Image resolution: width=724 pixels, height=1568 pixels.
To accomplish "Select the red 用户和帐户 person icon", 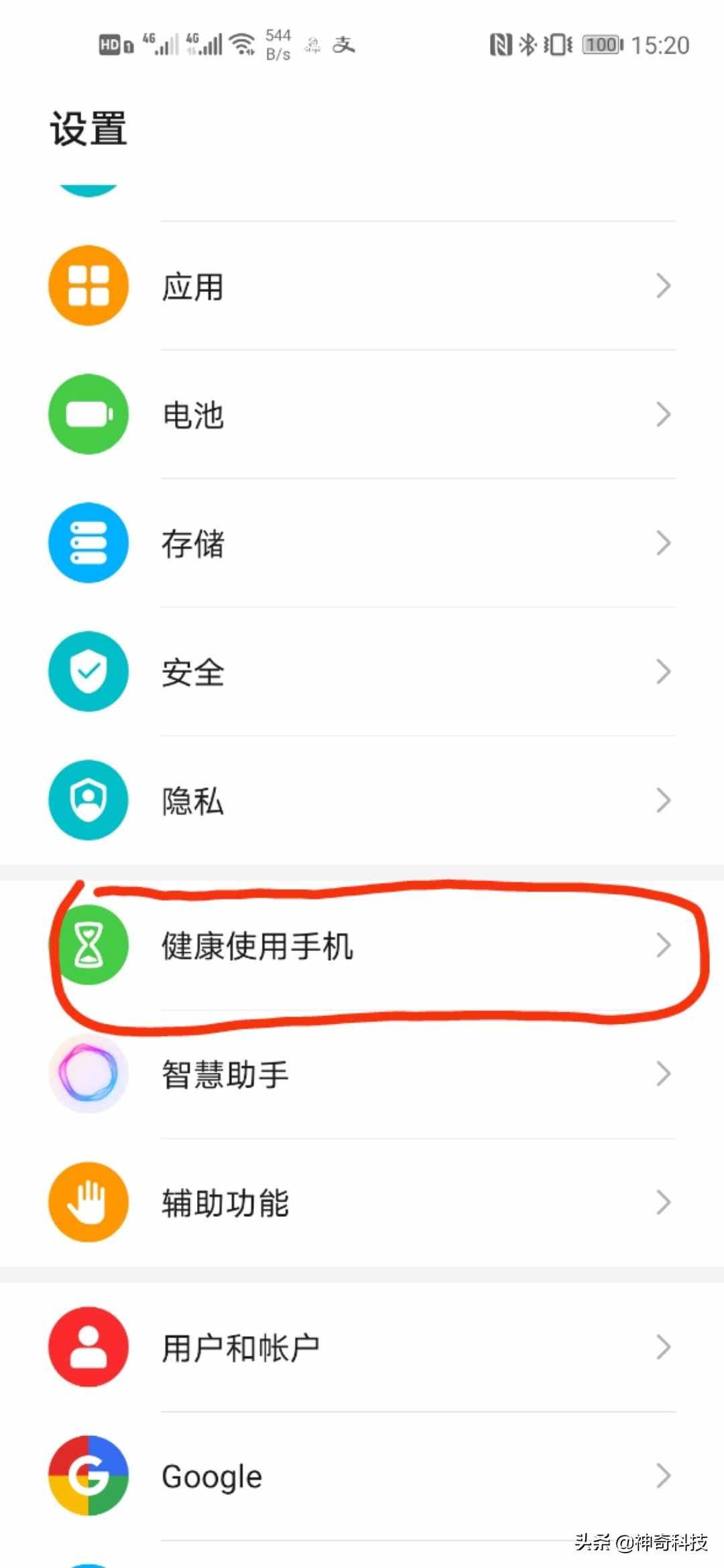I will (88, 1348).
